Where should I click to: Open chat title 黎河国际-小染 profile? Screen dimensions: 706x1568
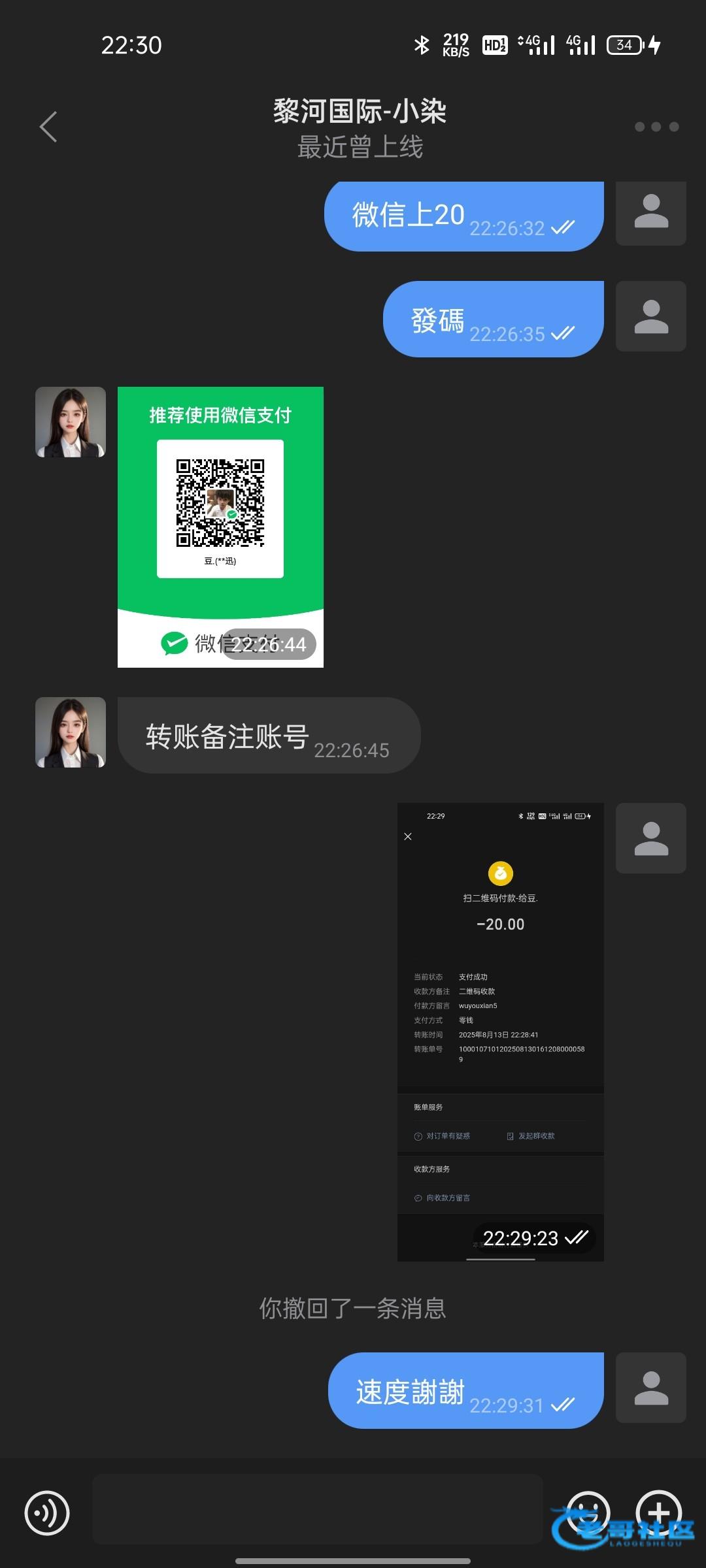pyautogui.click(x=359, y=111)
